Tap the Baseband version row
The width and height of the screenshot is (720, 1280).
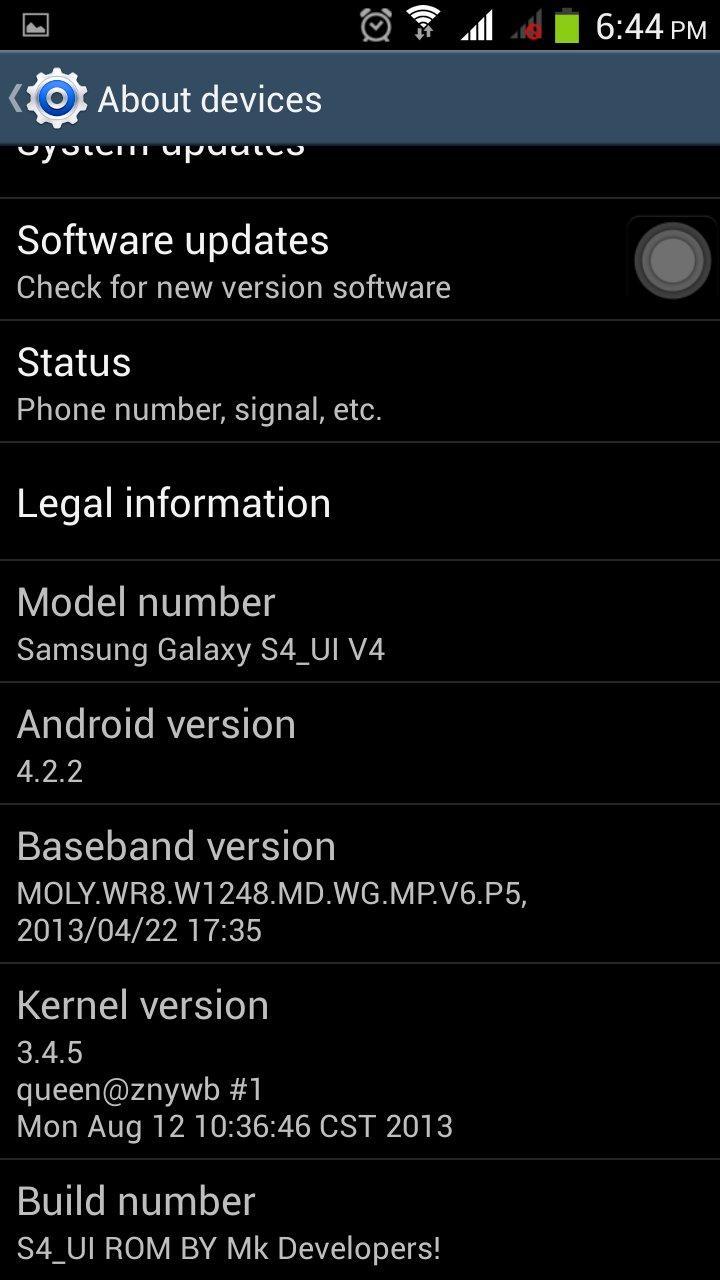coord(360,884)
